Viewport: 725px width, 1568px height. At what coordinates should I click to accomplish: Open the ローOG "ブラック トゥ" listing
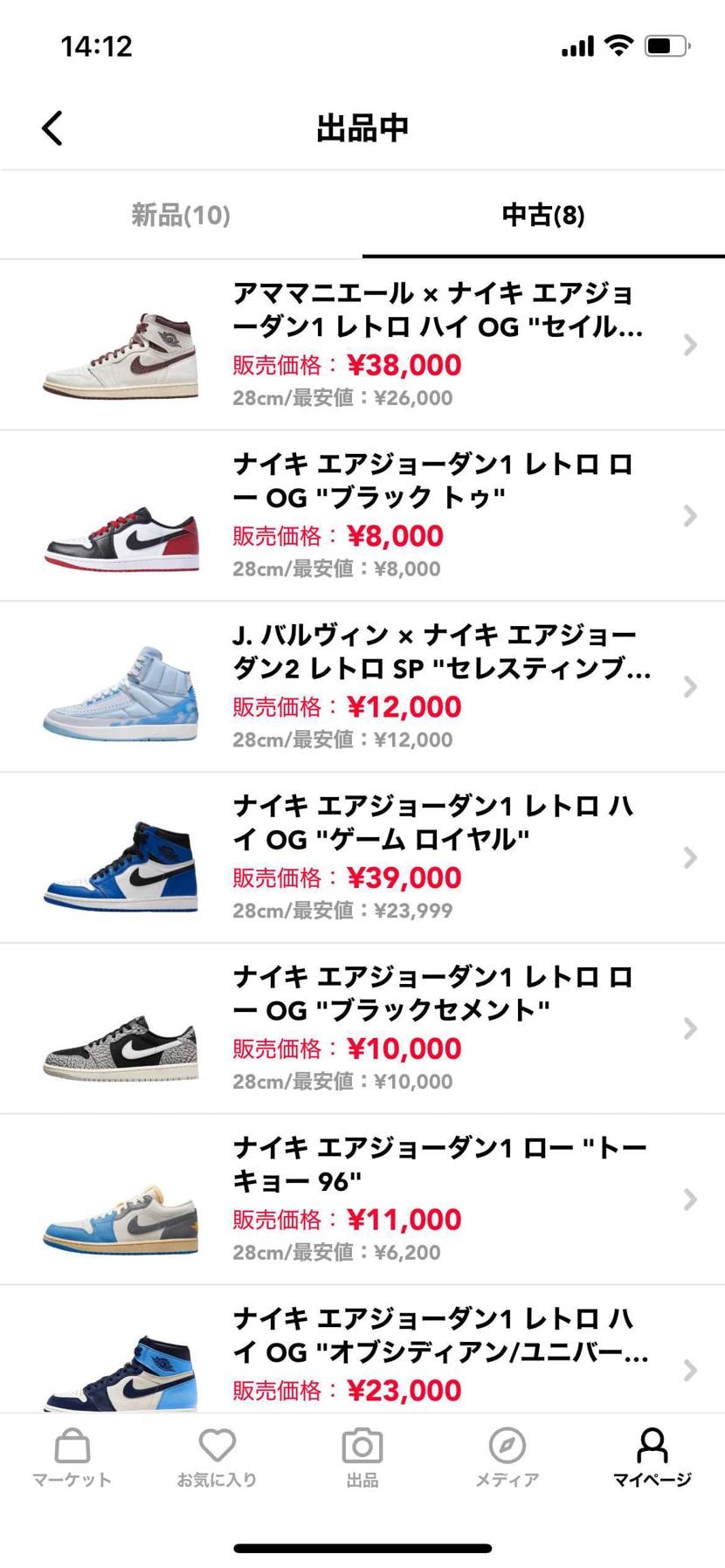362,516
